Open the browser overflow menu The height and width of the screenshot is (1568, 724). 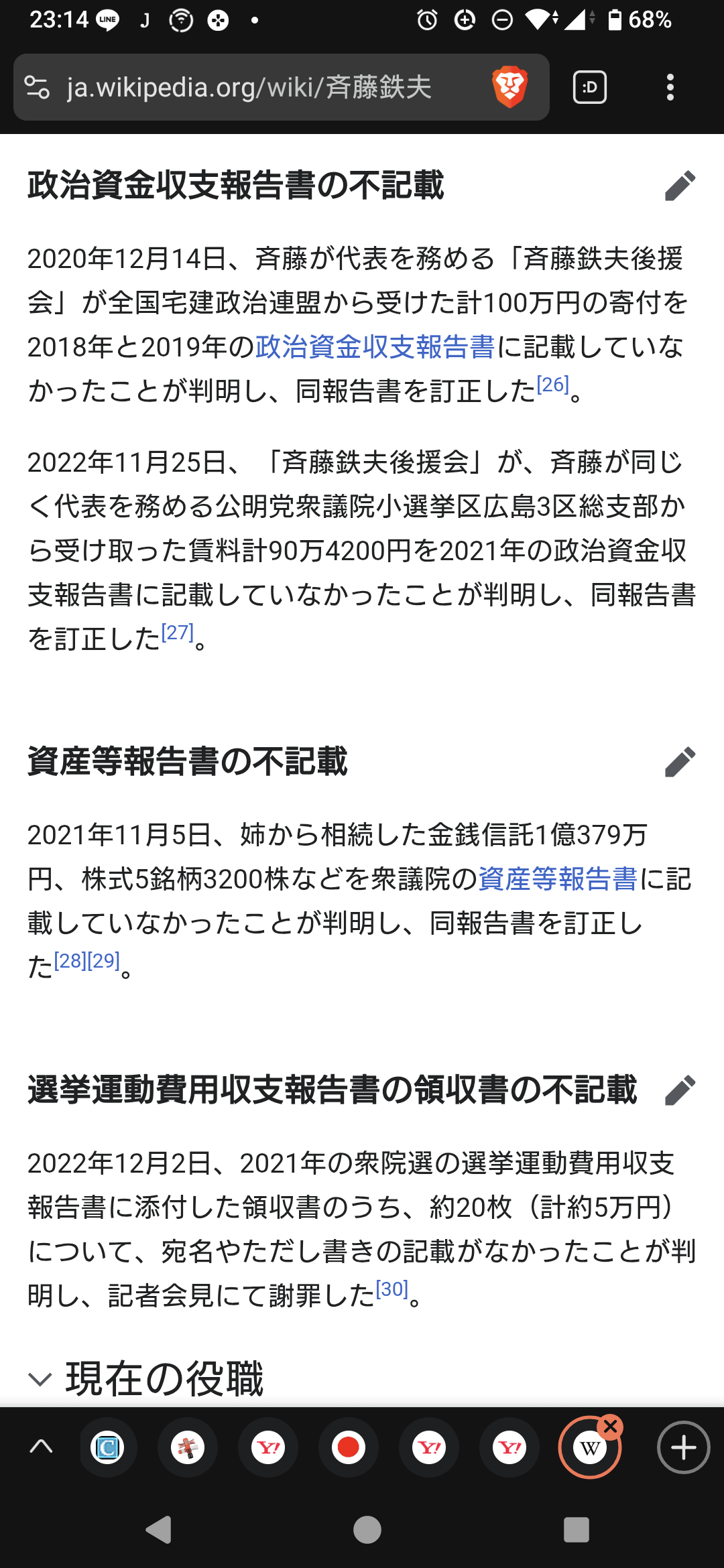click(x=670, y=87)
